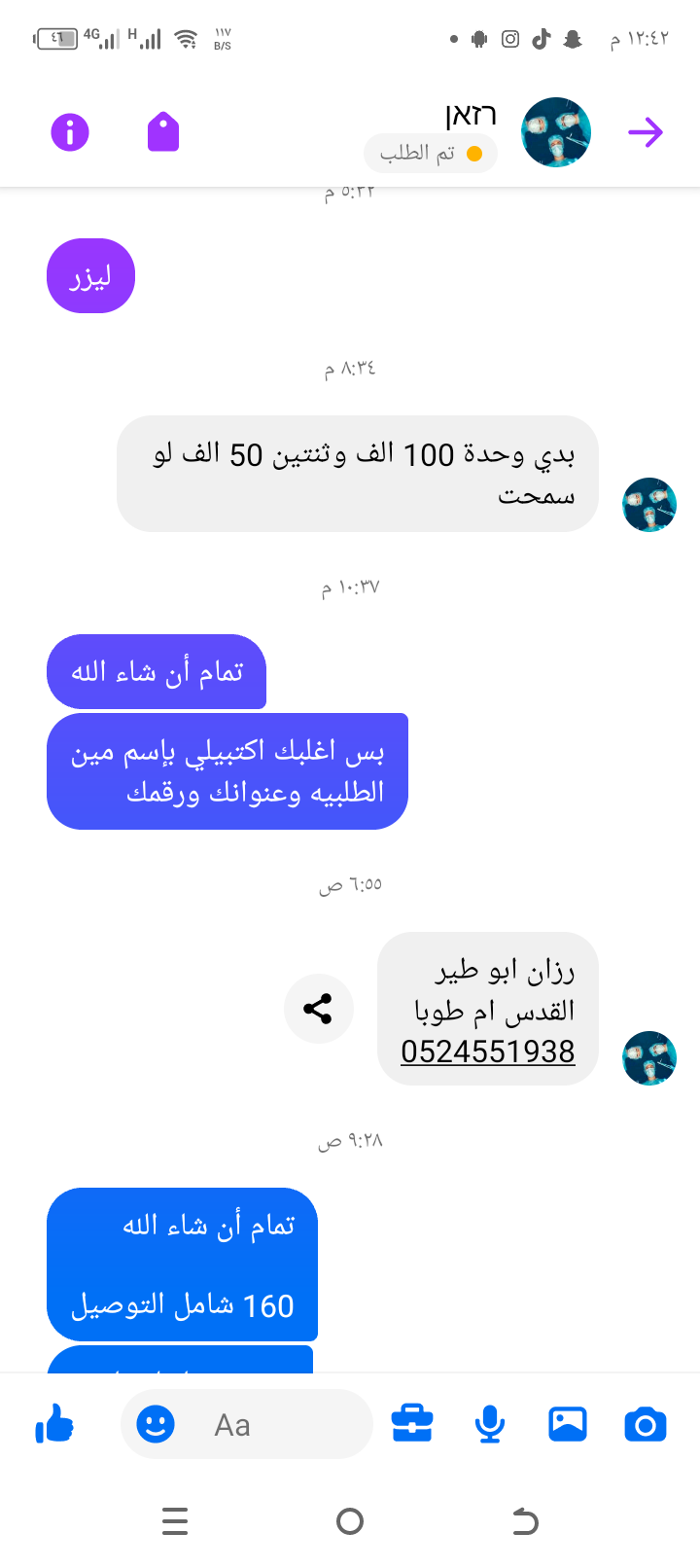Open conversation info icon
700x1568 pixels.
(70, 131)
